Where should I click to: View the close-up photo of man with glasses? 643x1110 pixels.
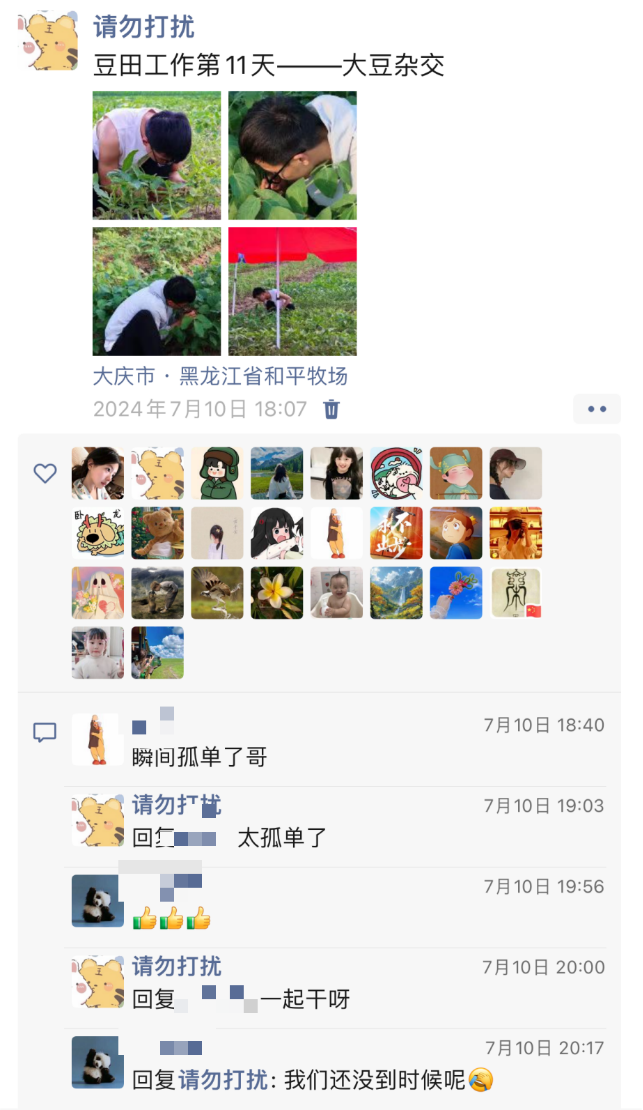point(292,155)
